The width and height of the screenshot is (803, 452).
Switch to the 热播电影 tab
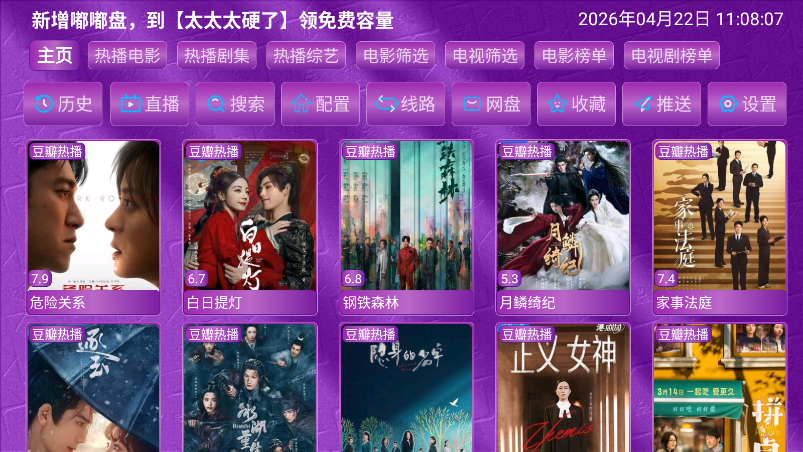tap(127, 56)
